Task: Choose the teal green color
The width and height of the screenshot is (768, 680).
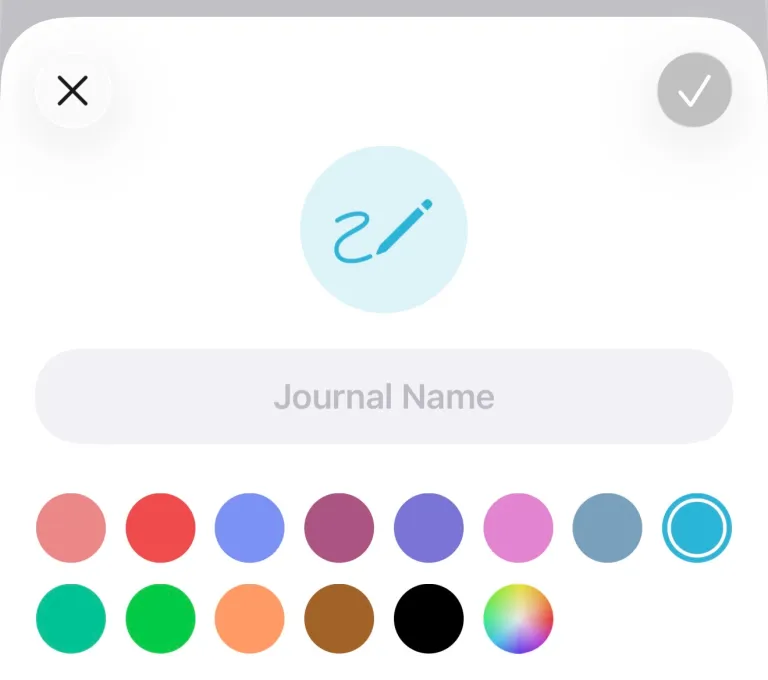Action: pos(71,619)
